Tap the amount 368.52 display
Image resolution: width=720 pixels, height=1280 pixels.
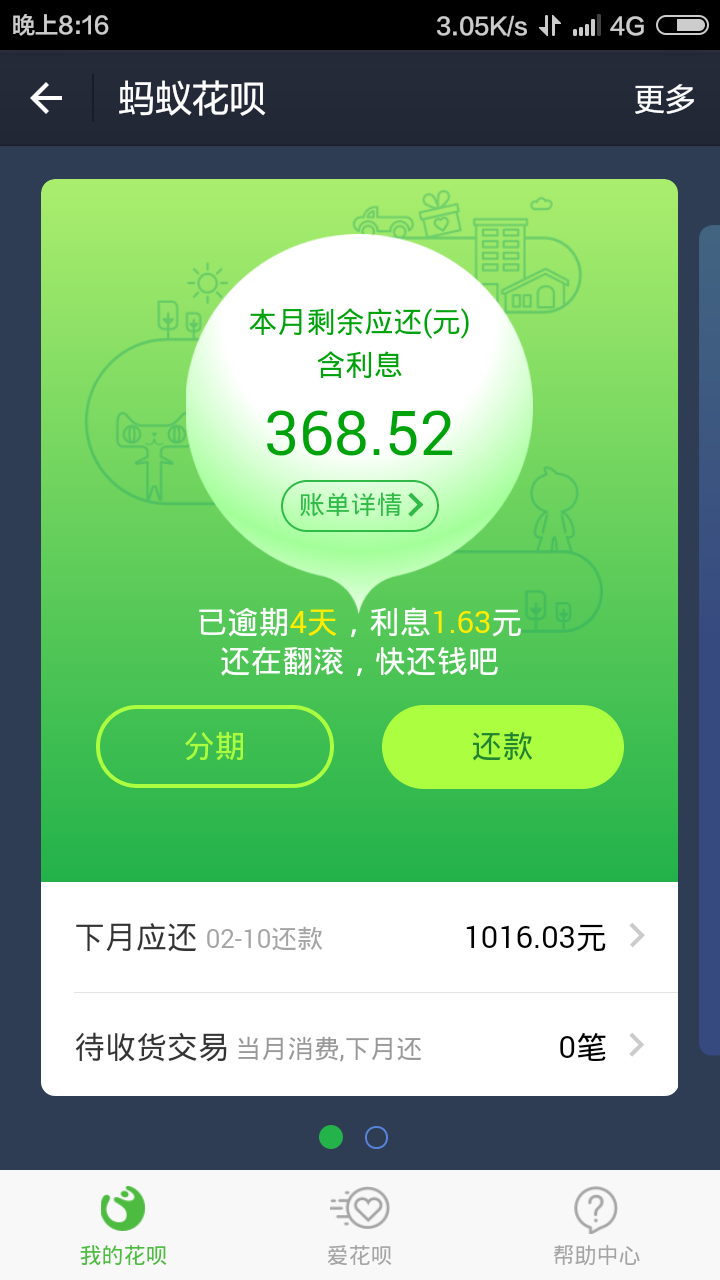point(359,432)
